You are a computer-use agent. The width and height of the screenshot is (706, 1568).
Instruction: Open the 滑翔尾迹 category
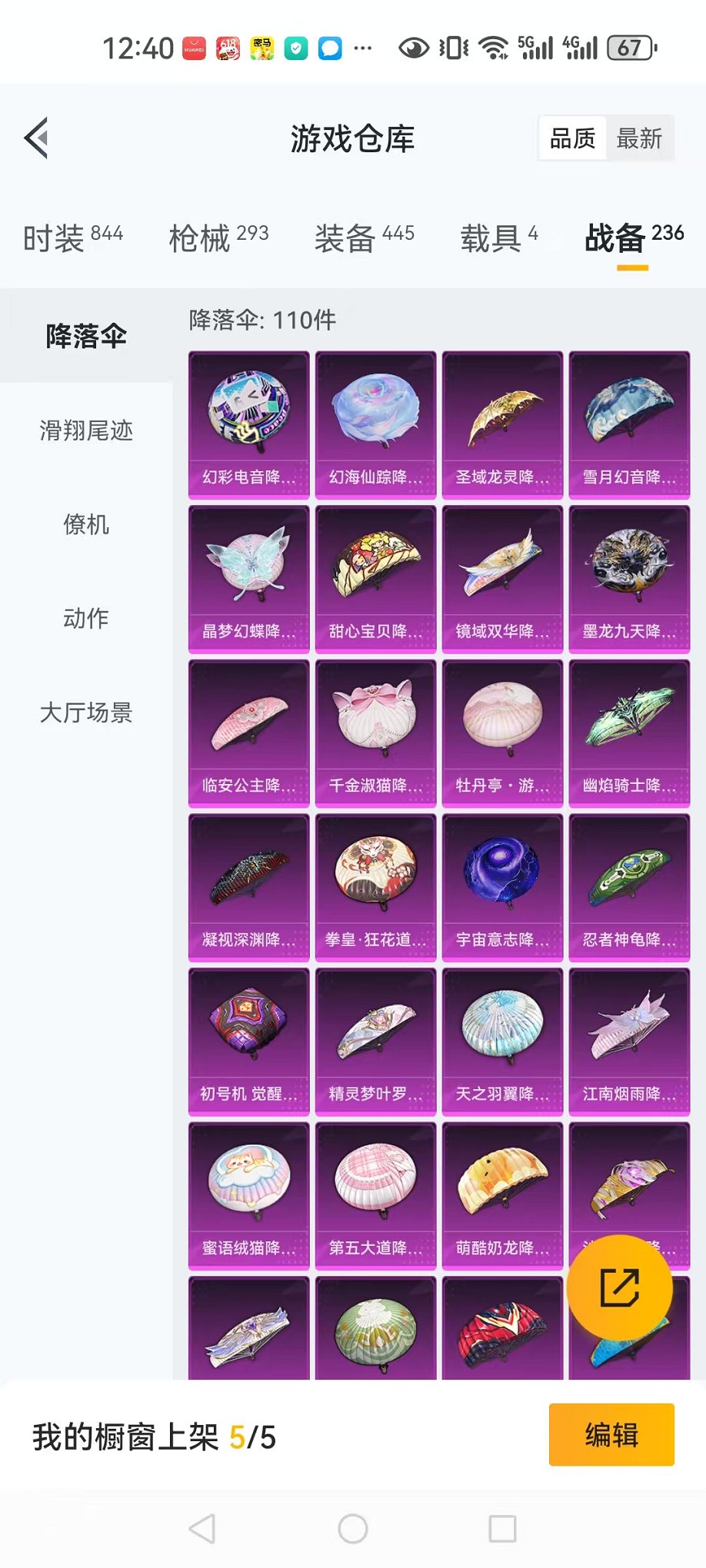(86, 430)
